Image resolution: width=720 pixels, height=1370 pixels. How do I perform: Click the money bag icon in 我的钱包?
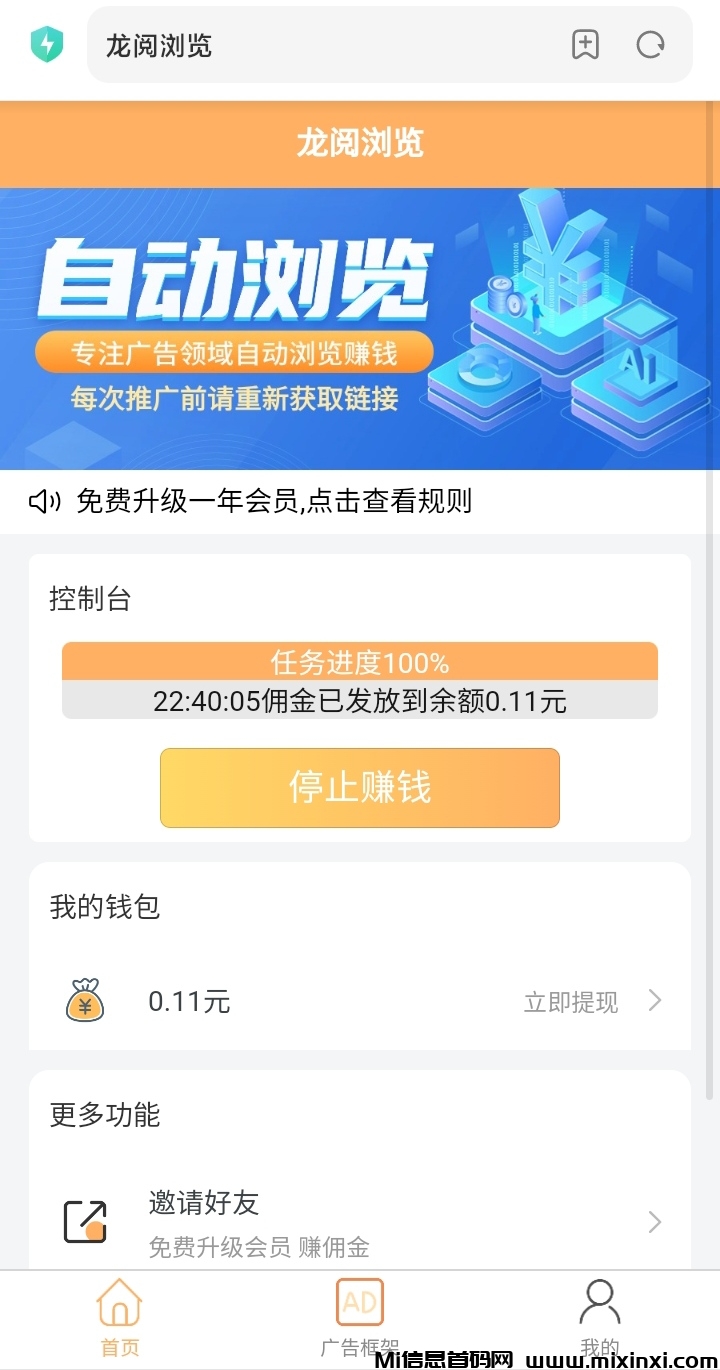pyautogui.click(x=85, y=1000)
